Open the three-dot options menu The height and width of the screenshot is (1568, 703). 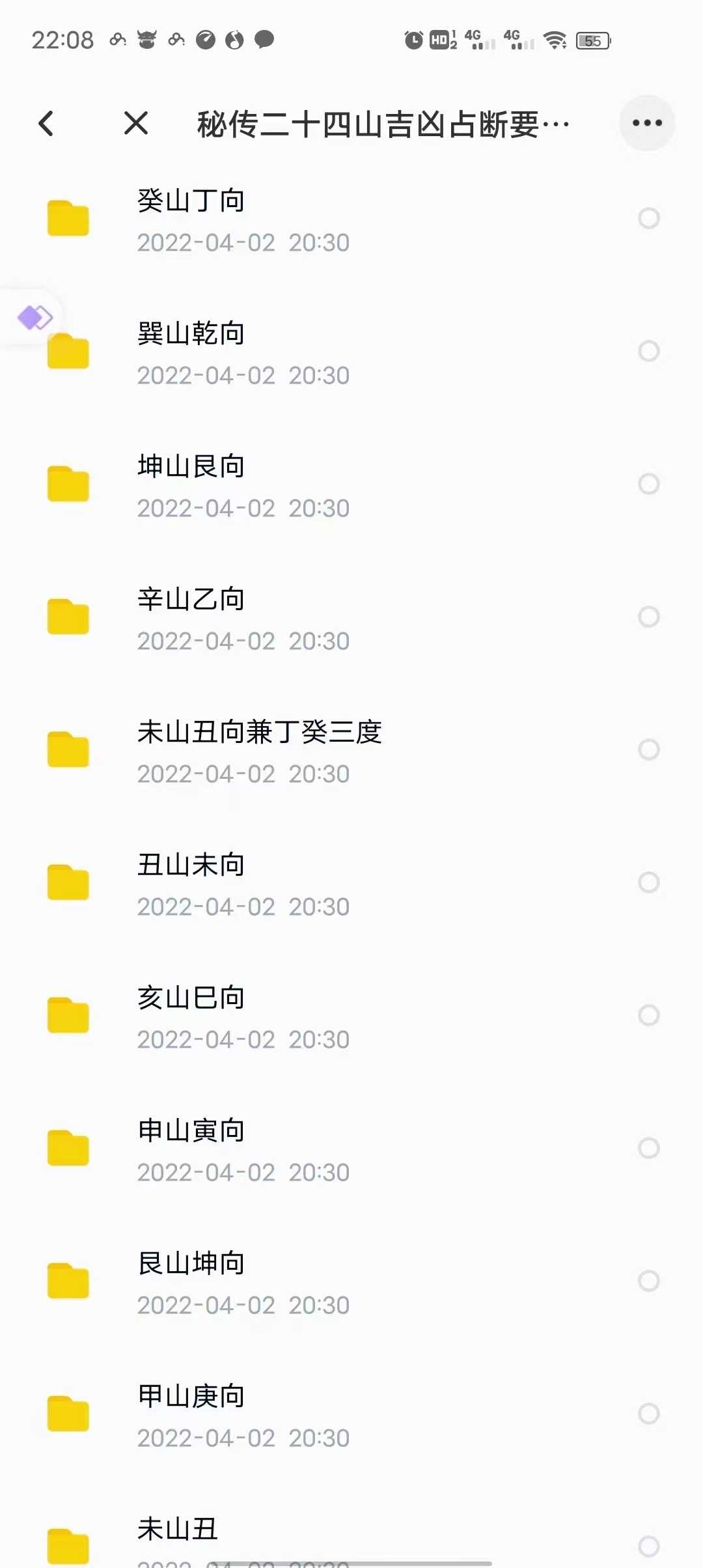(x=646, y=122)
